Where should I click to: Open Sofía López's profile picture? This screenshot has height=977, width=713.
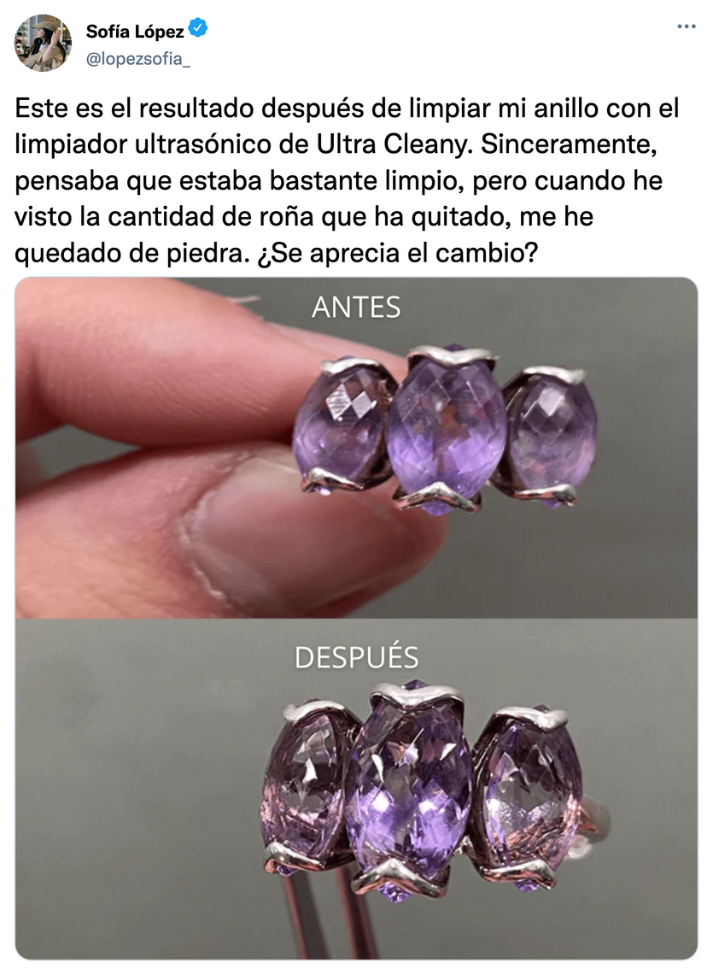42,42
